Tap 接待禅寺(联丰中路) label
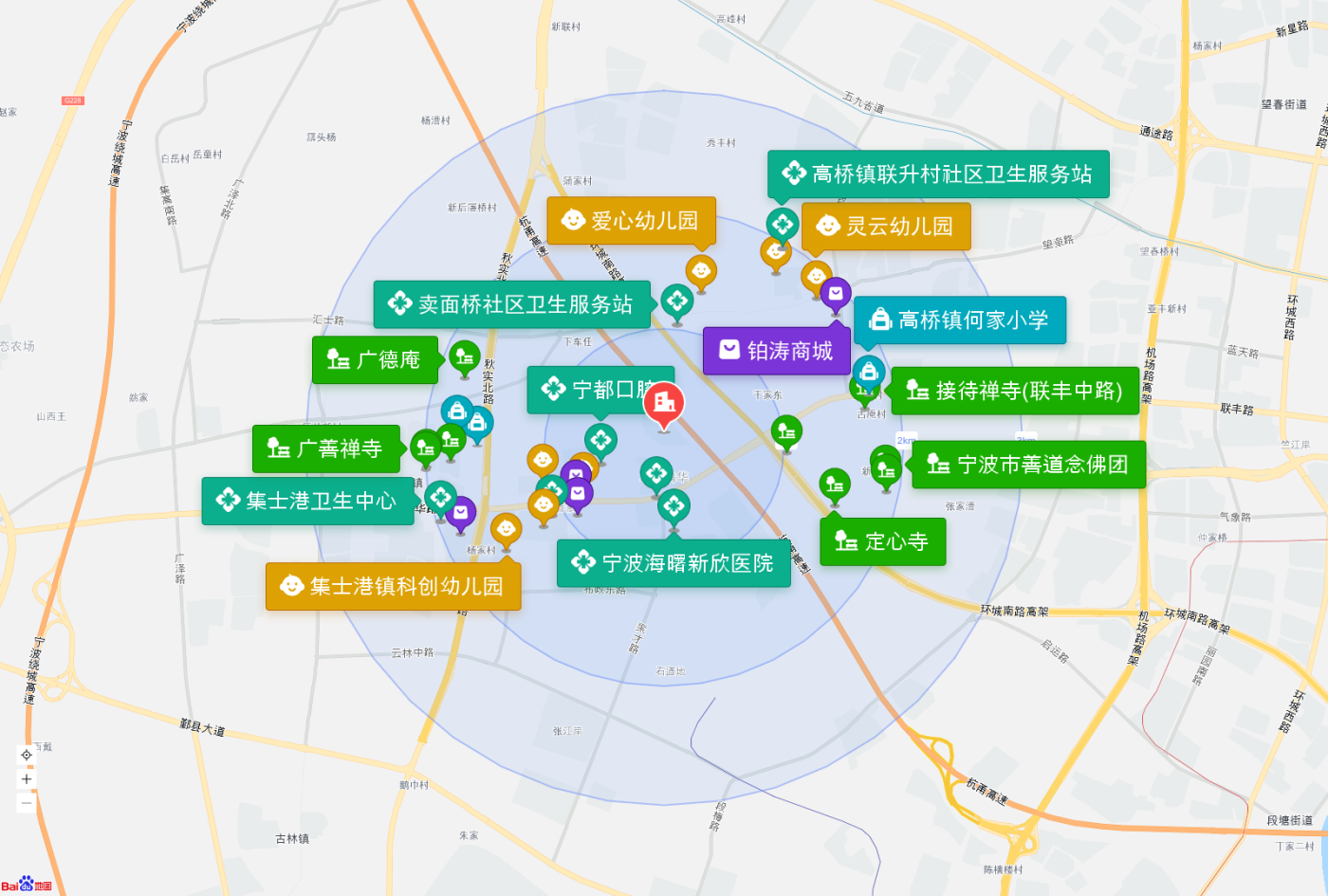Viewport: 1328px width, 896px height. click(1015, 391)
